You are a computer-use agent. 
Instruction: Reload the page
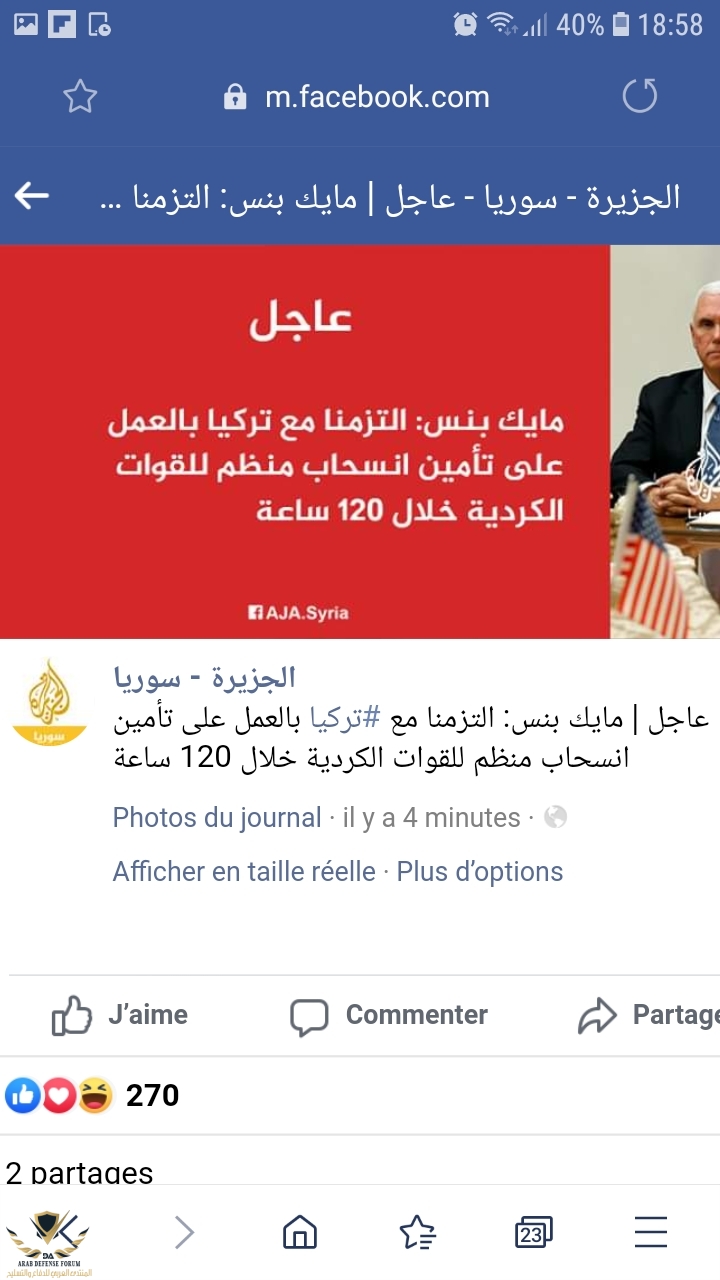point(640,97)
